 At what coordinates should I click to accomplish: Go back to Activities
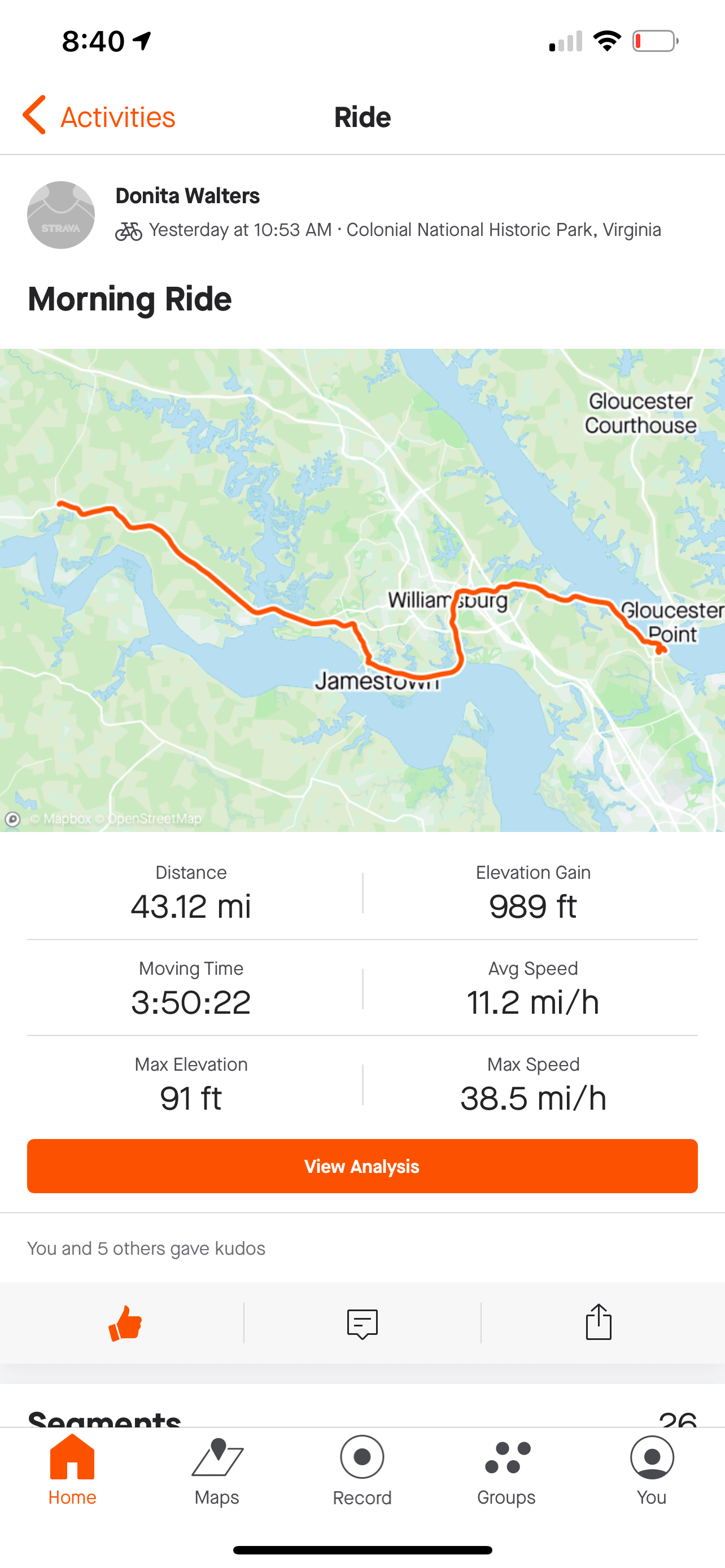[99, 116]
